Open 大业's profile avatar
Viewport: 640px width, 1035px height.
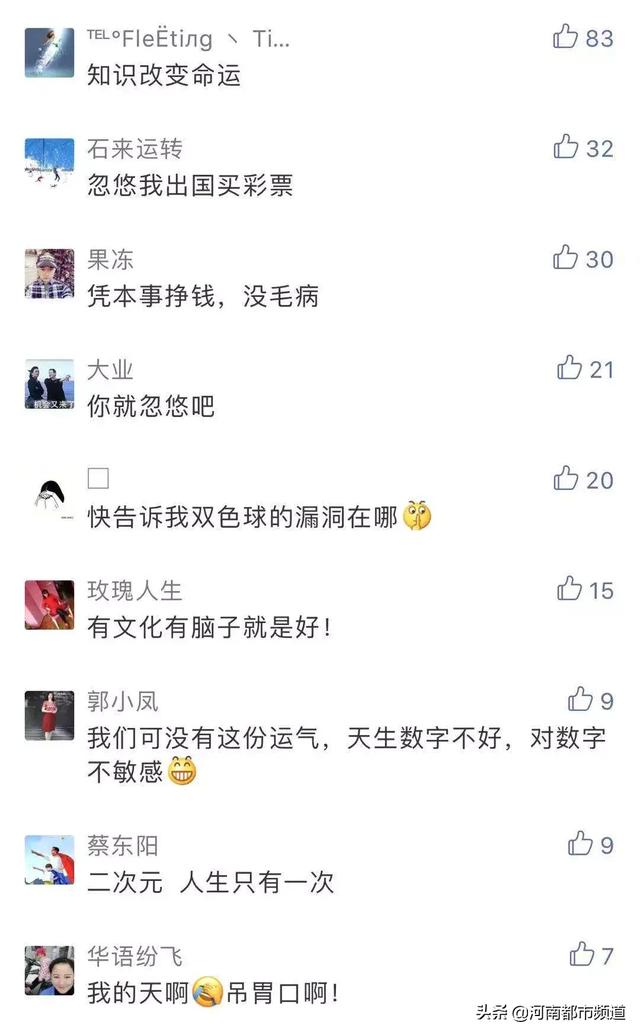coord(49,384)
